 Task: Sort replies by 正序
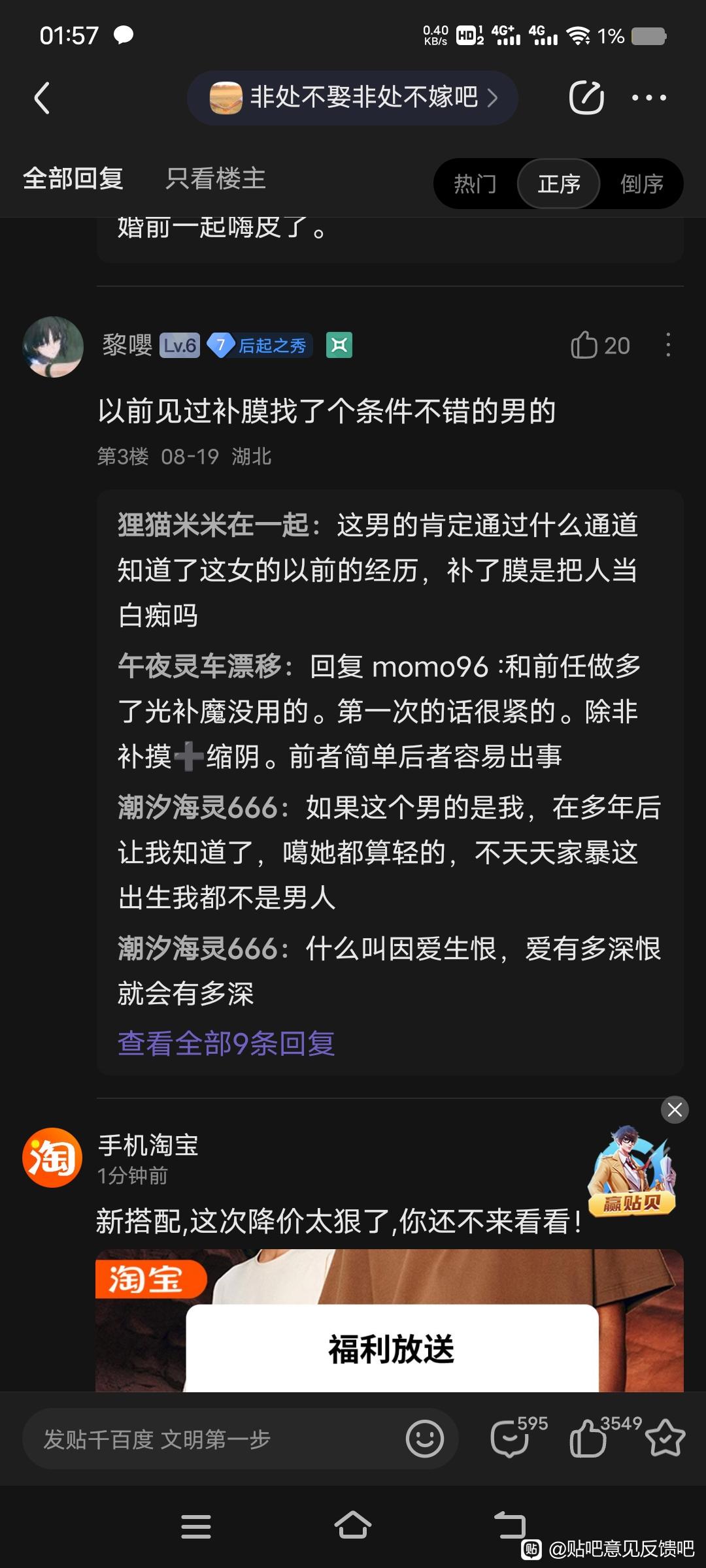(x=559, y=184)
